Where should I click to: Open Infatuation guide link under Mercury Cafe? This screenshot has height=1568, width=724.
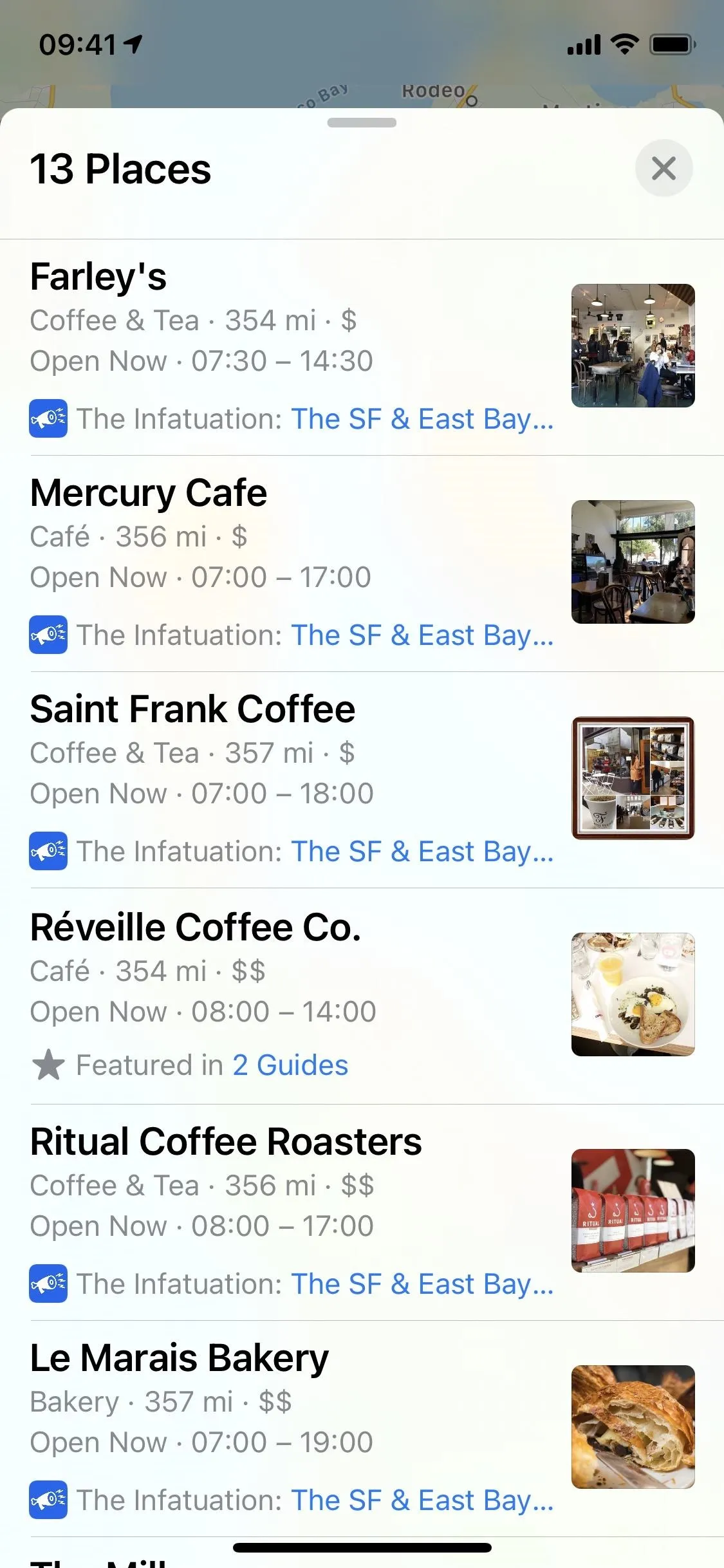point(422,635)
